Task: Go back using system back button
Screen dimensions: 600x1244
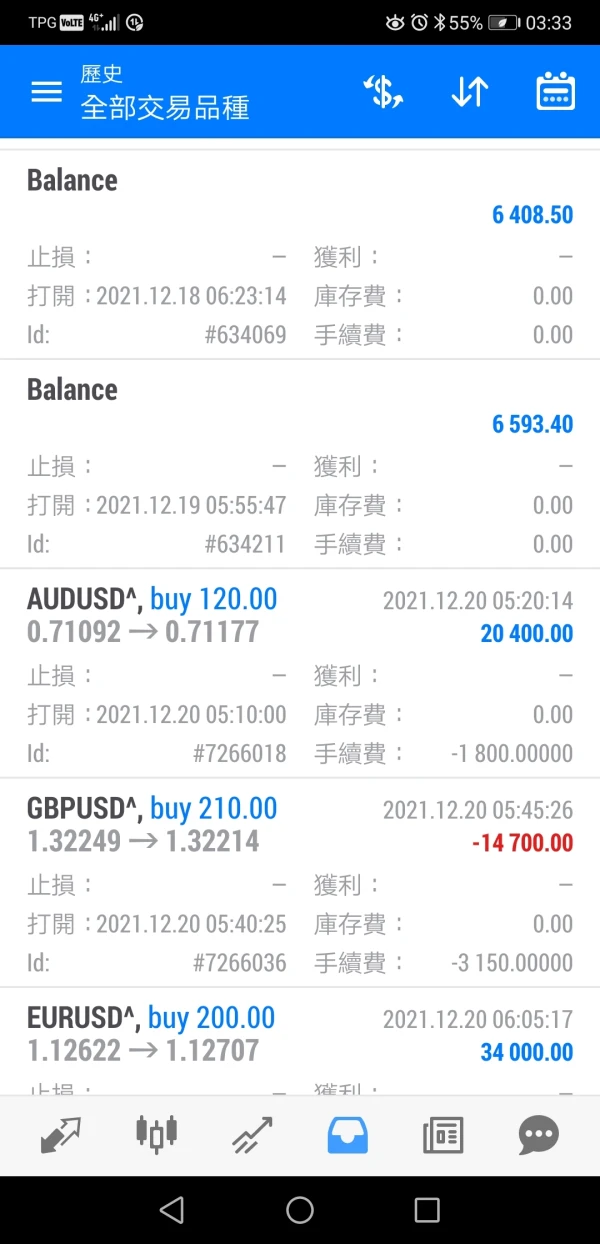Action: click(172, 1210)
